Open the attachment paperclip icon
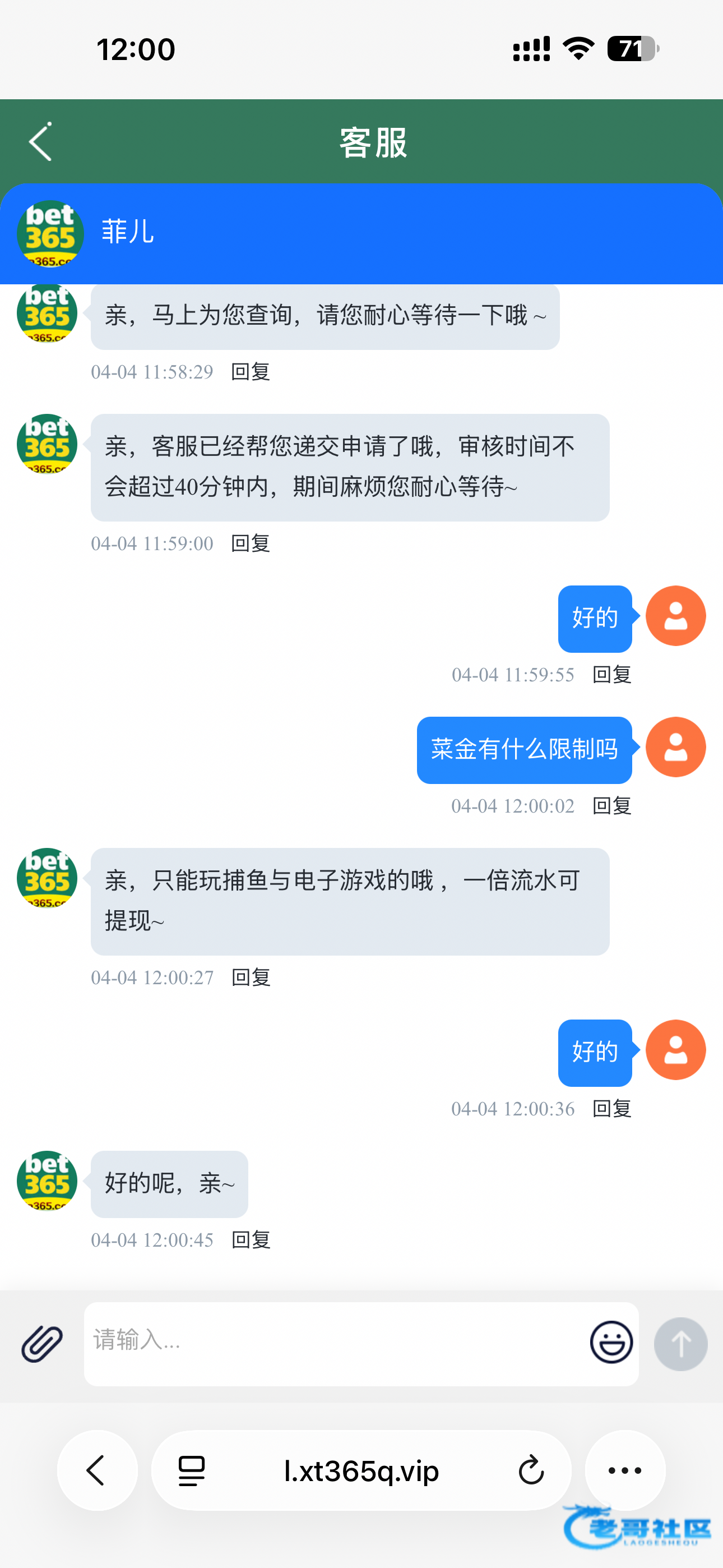The image size is (723, 1568). (x=42, y=1343)
